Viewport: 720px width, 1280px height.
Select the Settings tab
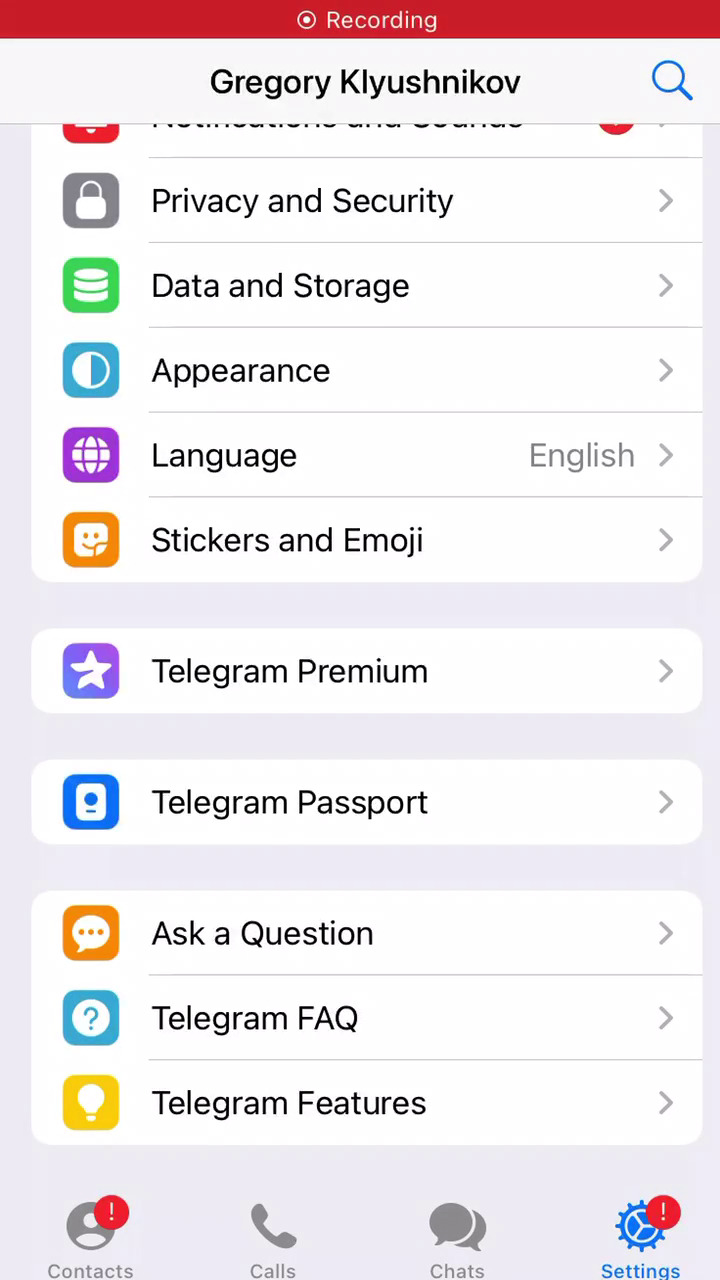[x=641, y=1240]
